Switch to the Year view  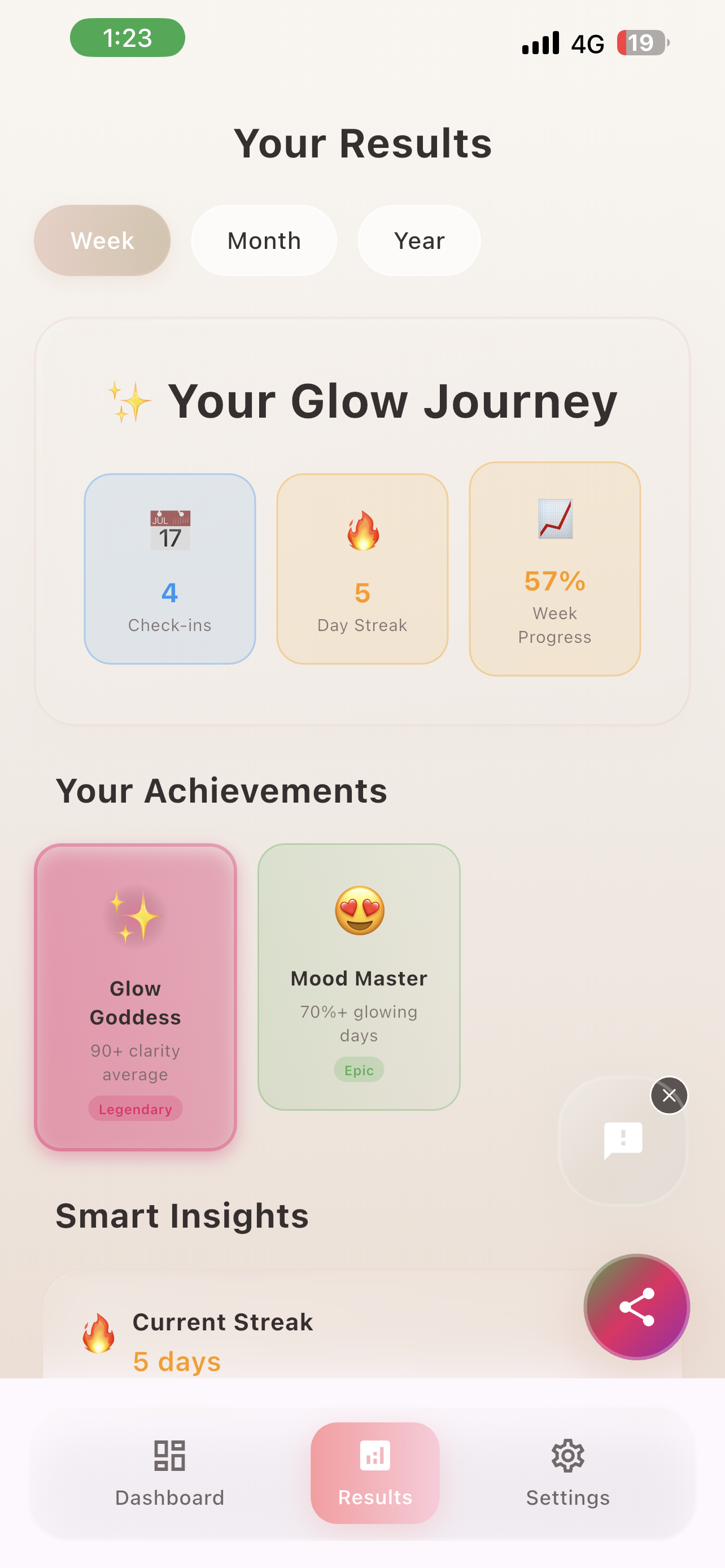click(419, 240)
